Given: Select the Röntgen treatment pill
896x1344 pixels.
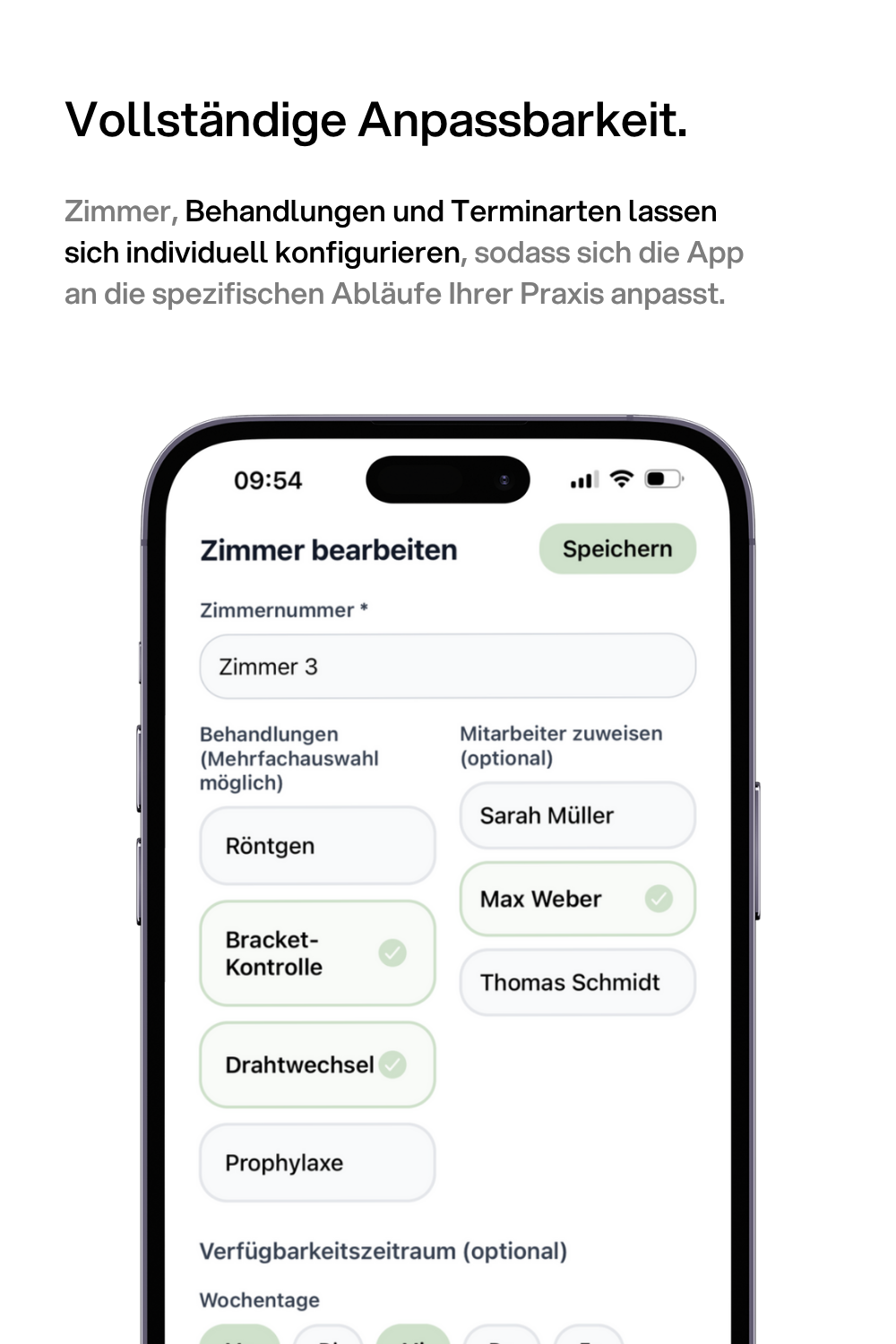Looking at the screenshot, I should [x=316, y=844].
